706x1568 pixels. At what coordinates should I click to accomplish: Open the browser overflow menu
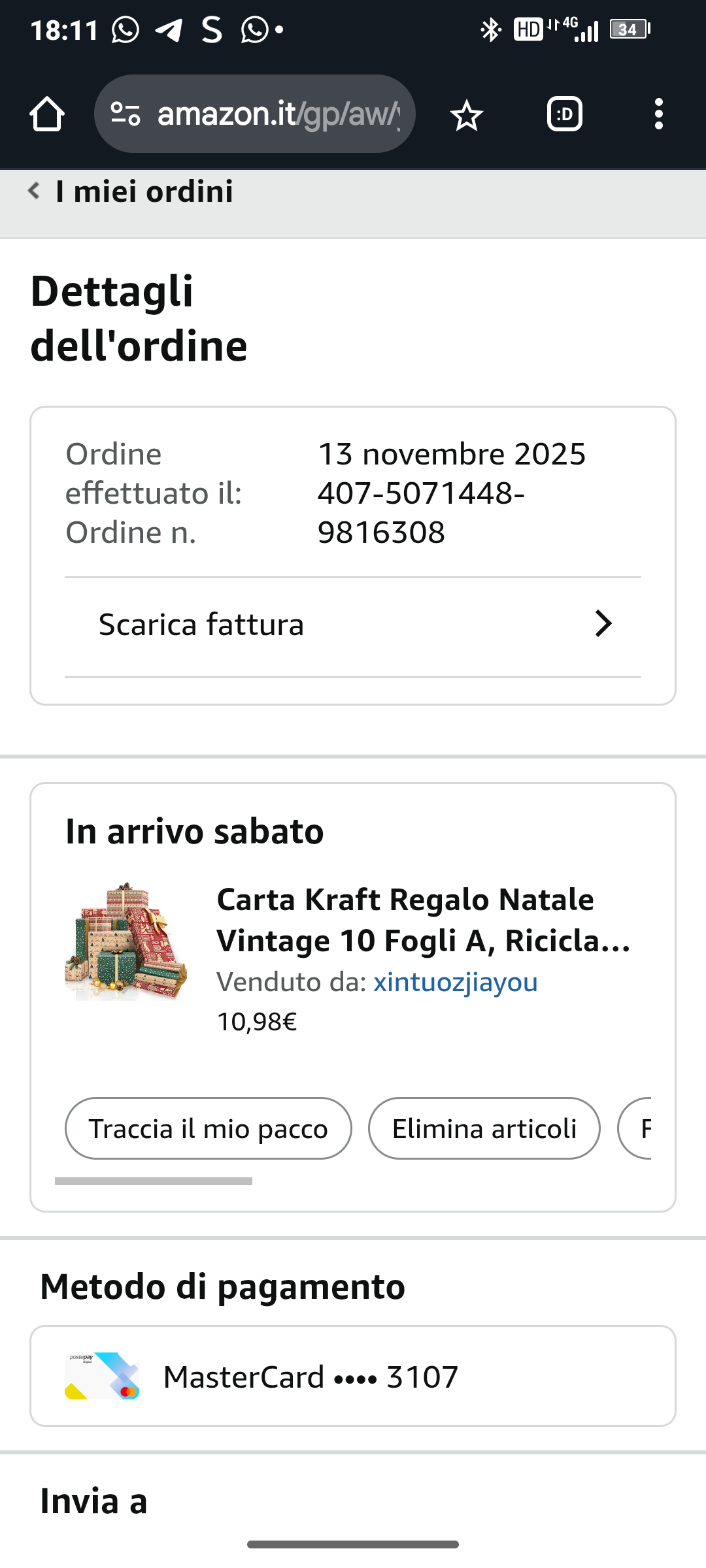tap(658, 114)
